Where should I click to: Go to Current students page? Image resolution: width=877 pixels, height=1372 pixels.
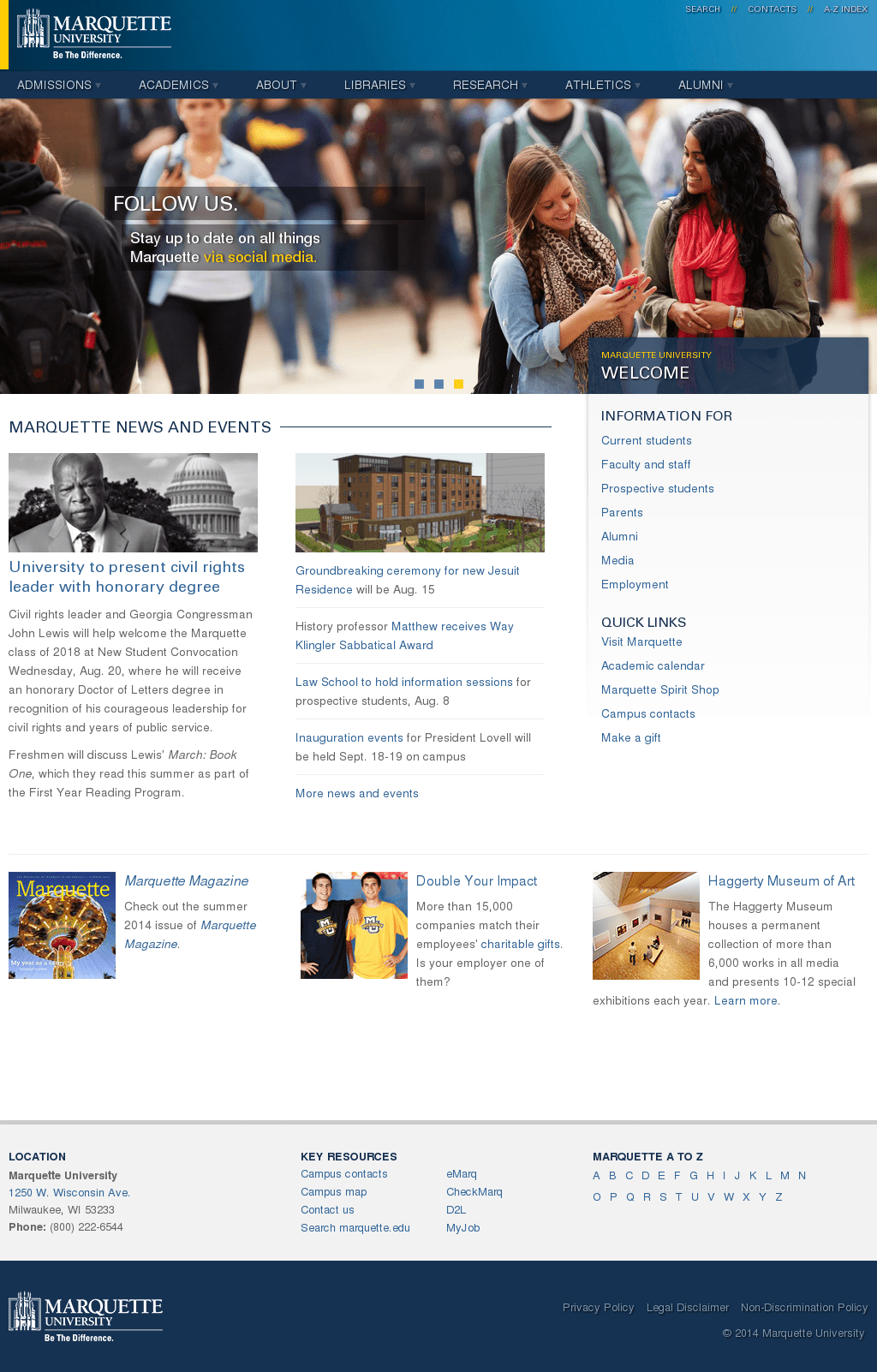(646, 440)
